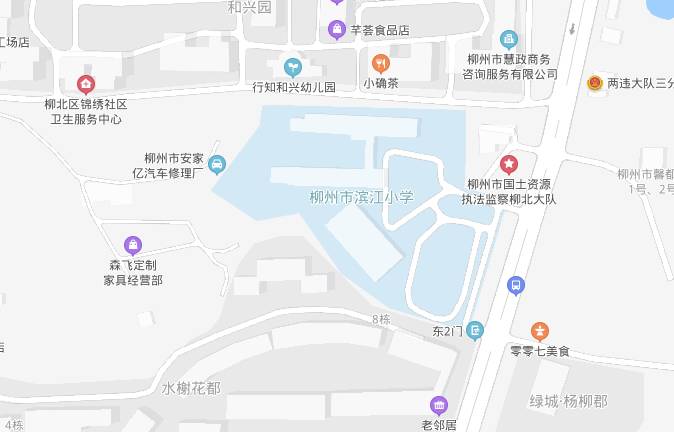
Task: Select the 老邻居 marker
Action: pos(439,405)
